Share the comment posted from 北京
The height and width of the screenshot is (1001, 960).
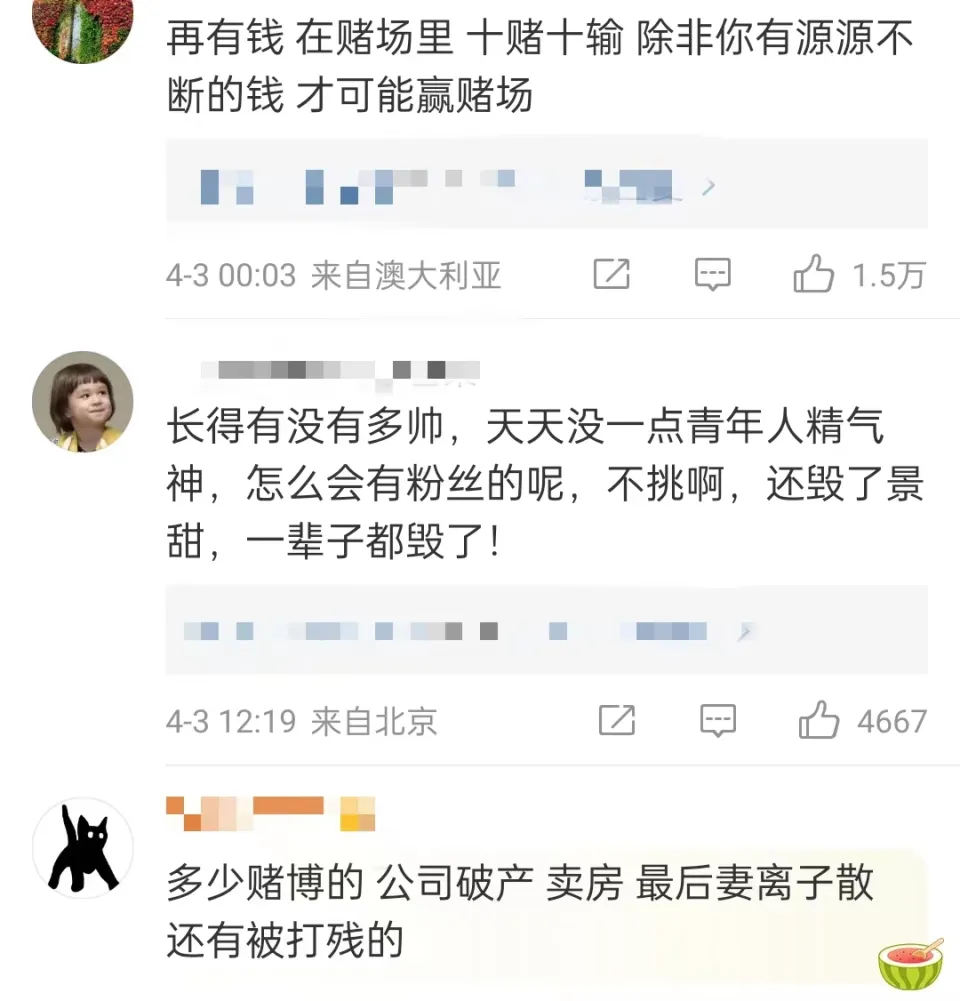[x=617, y=721]
